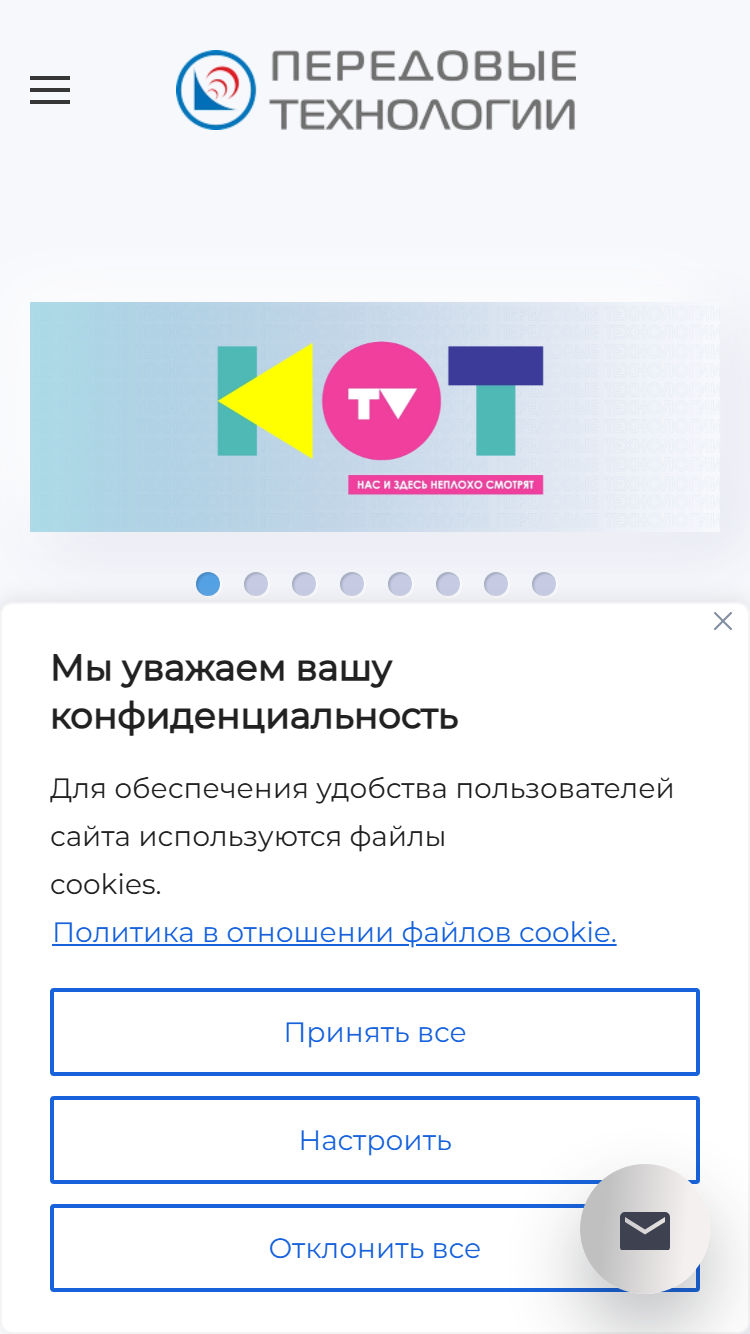
Task: Open the floating envelope message button
Action: click(645, 1229)
